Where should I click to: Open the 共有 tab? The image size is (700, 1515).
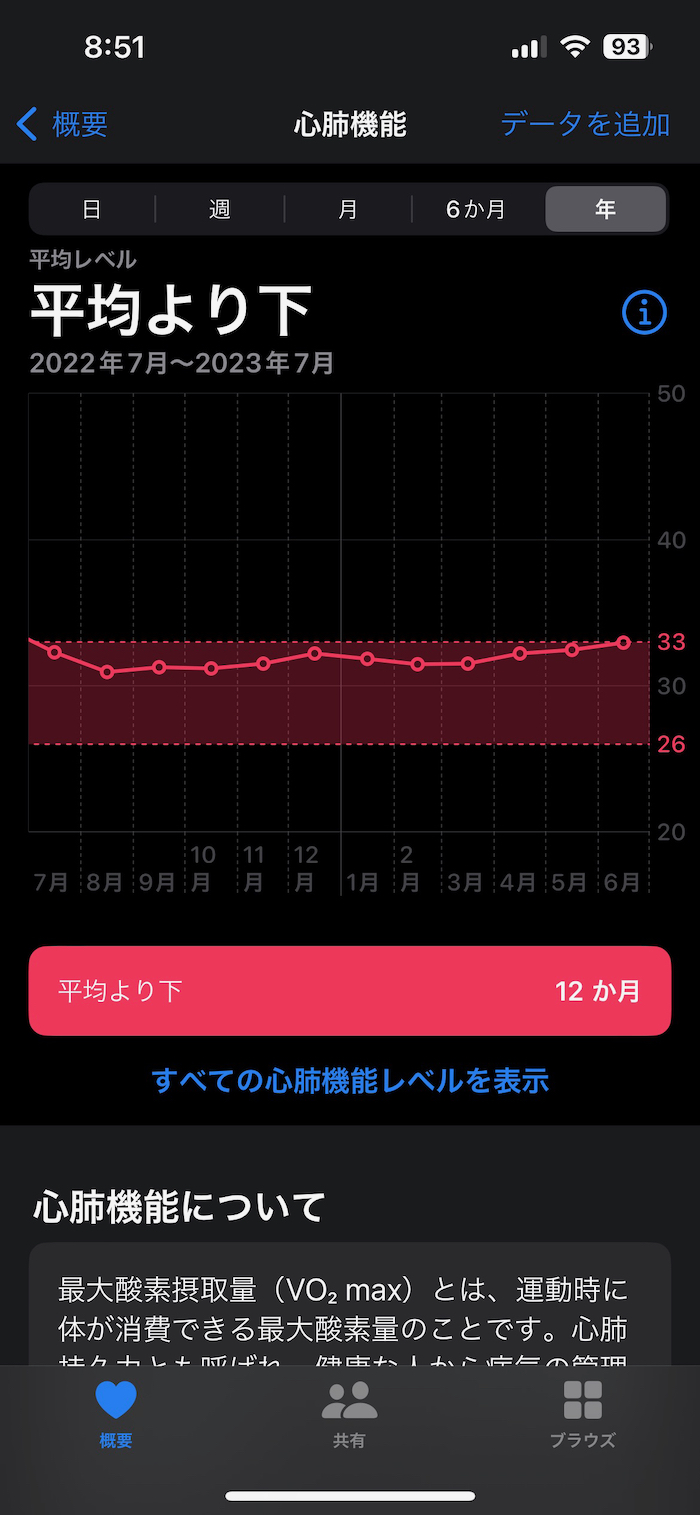point(349,1415)
